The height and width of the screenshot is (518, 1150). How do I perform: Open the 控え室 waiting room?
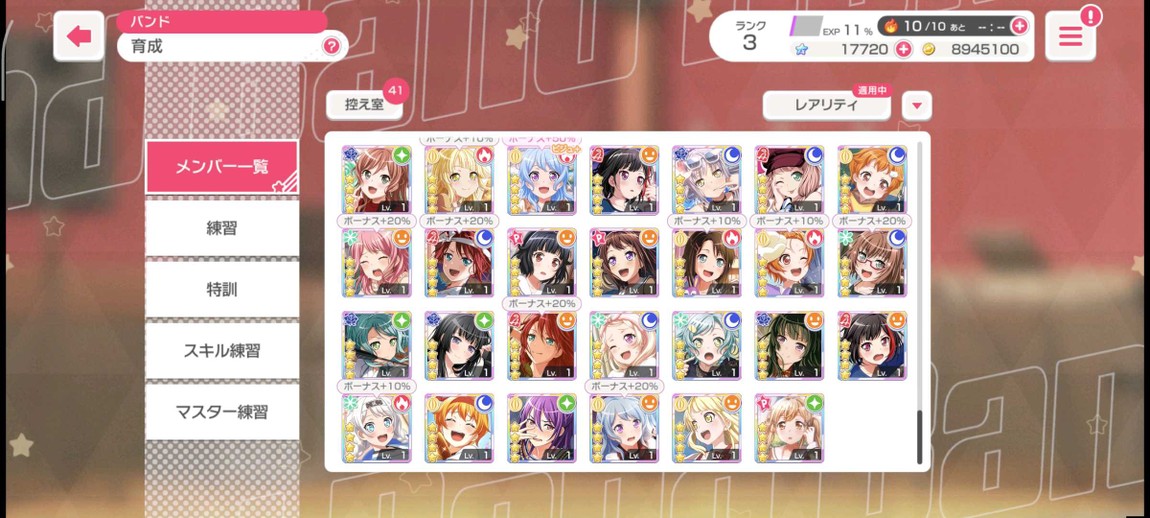click(x=365, y=105)
